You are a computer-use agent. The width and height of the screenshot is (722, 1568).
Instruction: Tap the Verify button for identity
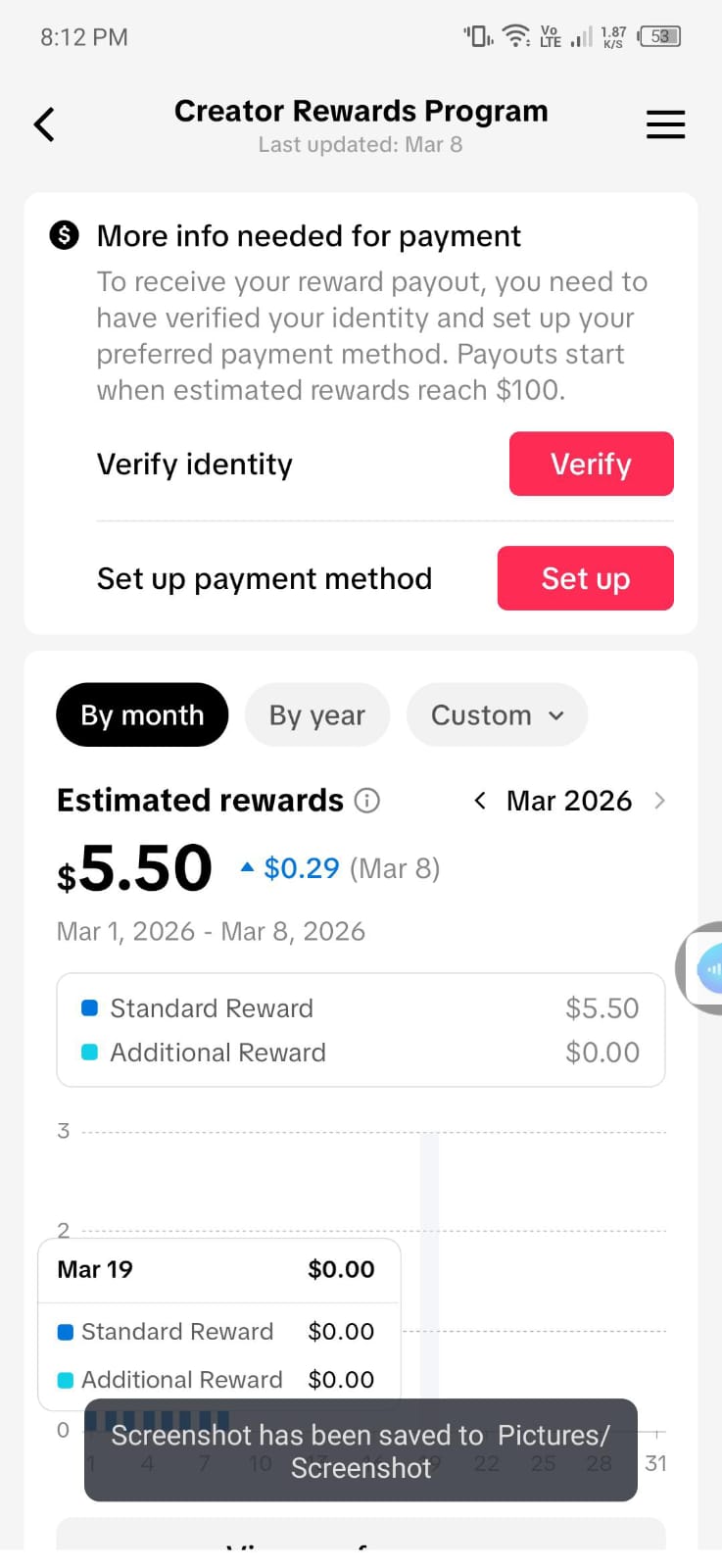pos(591,464)
